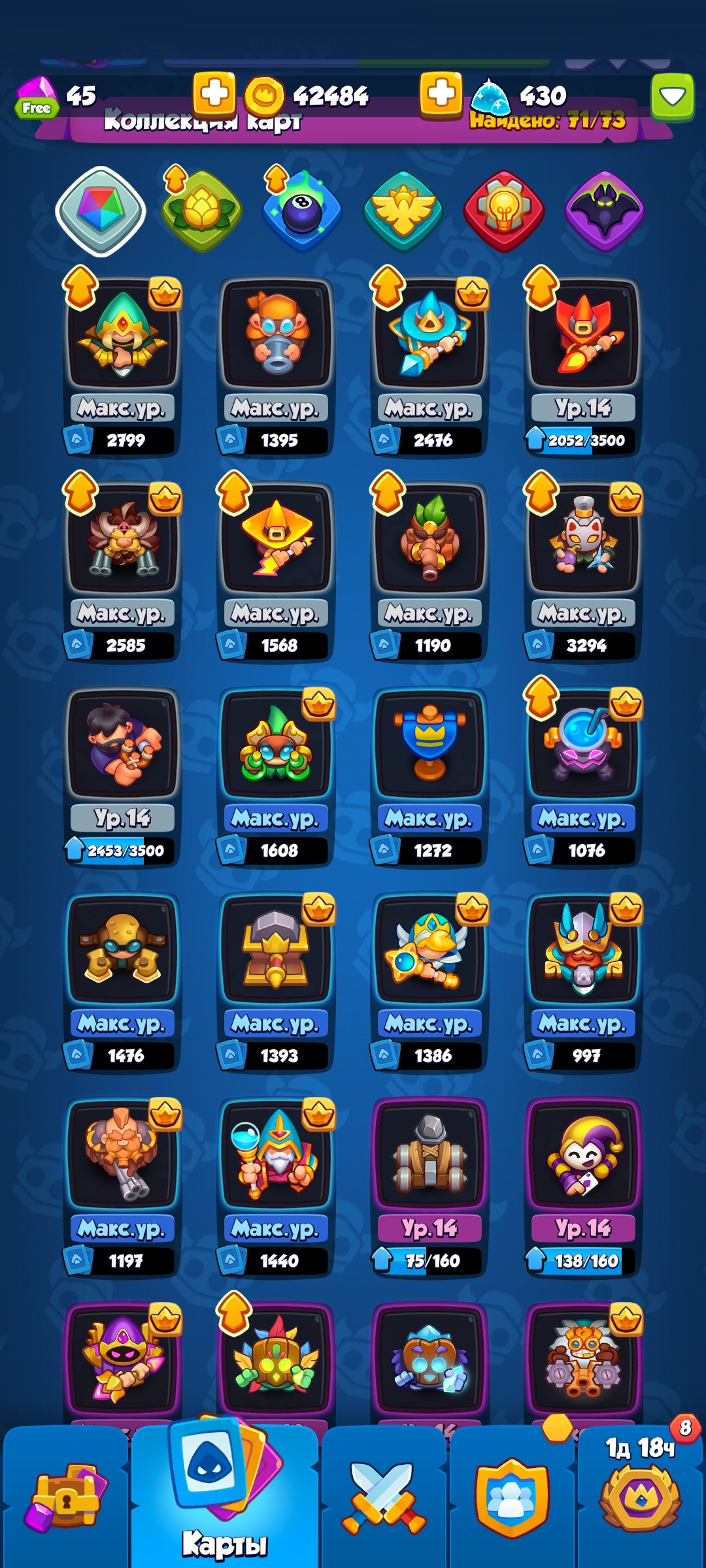706x1568 pixels.
Task: Open the bearded card with 2453/3500
Action: pyautogui.click(x=122, y=776)
